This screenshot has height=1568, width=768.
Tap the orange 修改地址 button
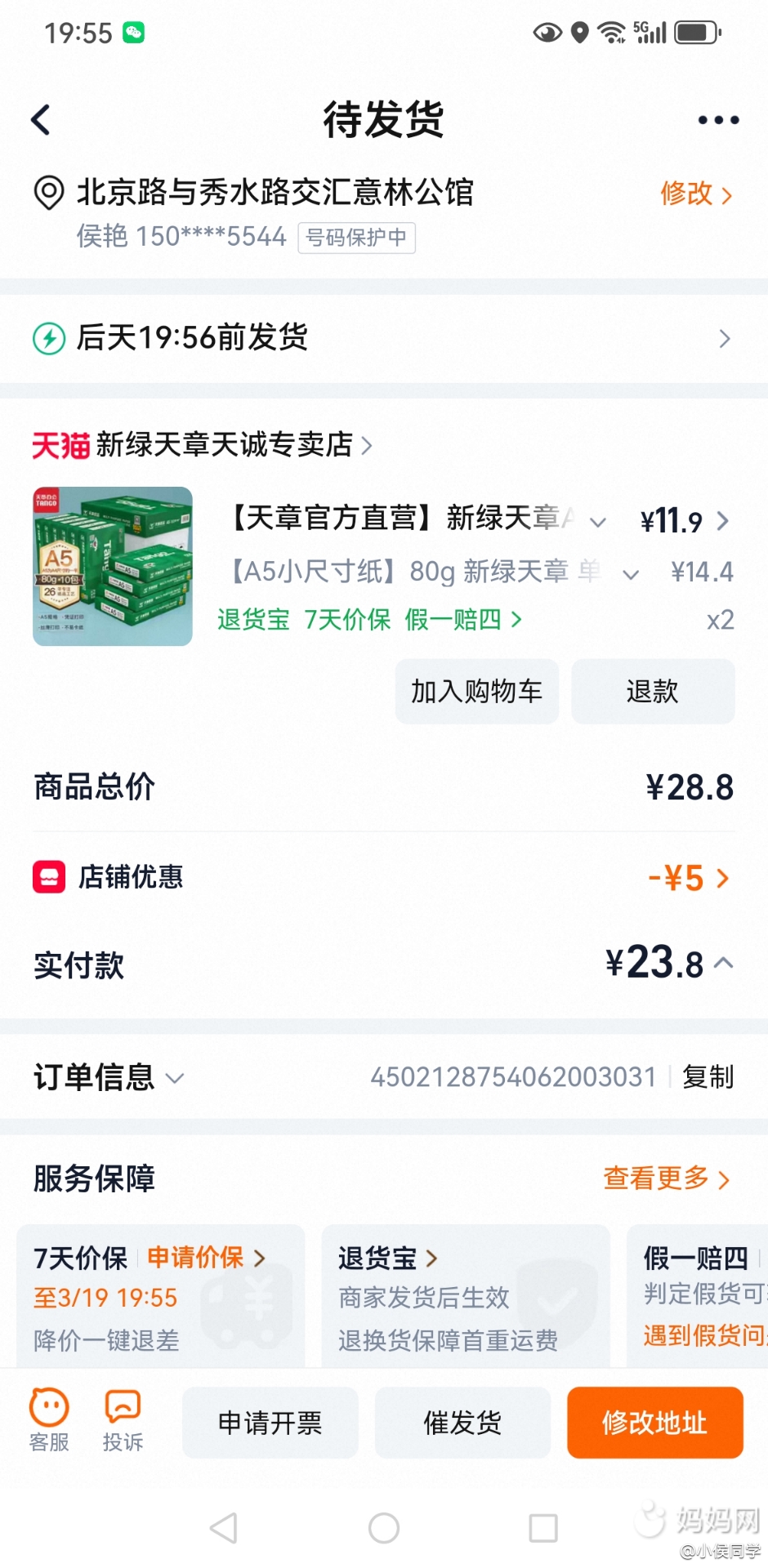coord(654,1423)
